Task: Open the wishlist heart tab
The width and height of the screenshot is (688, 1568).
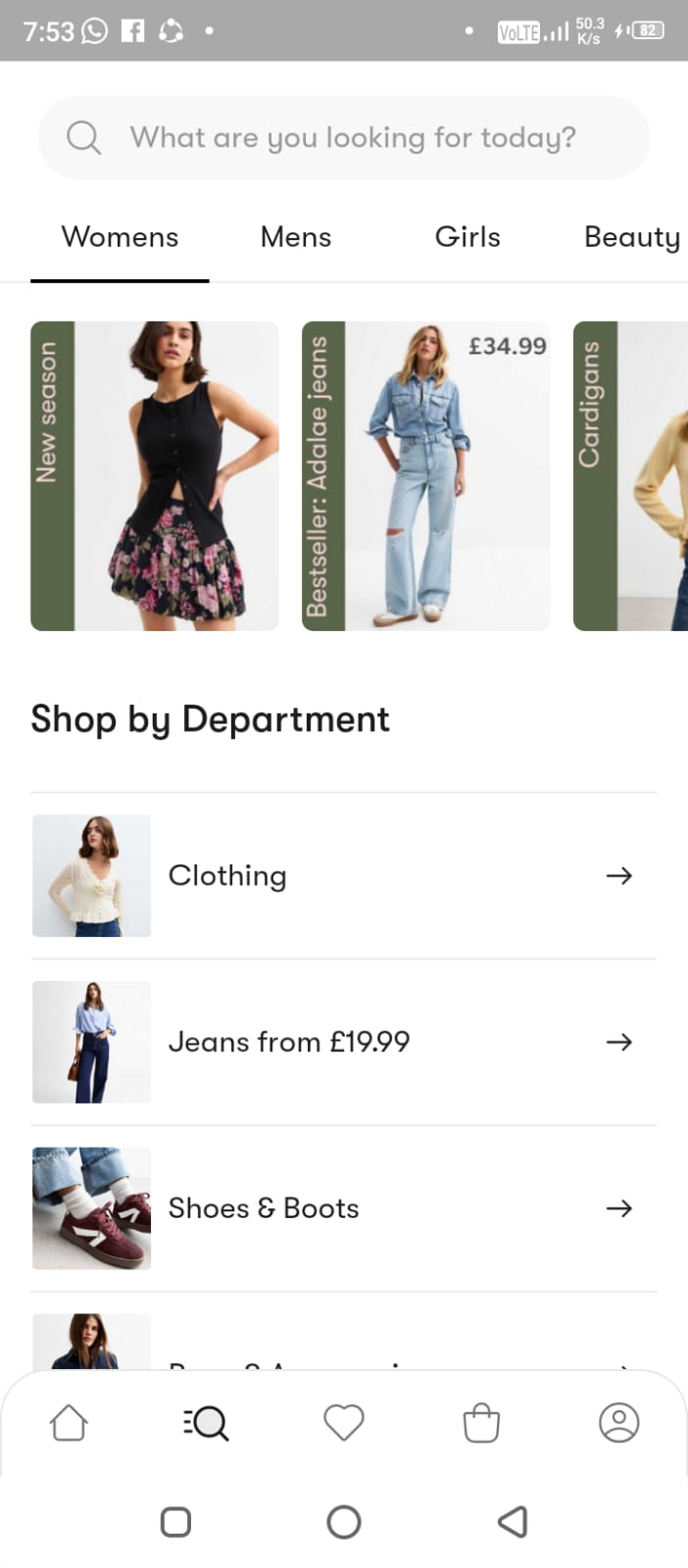Action: click(344, 1422)
